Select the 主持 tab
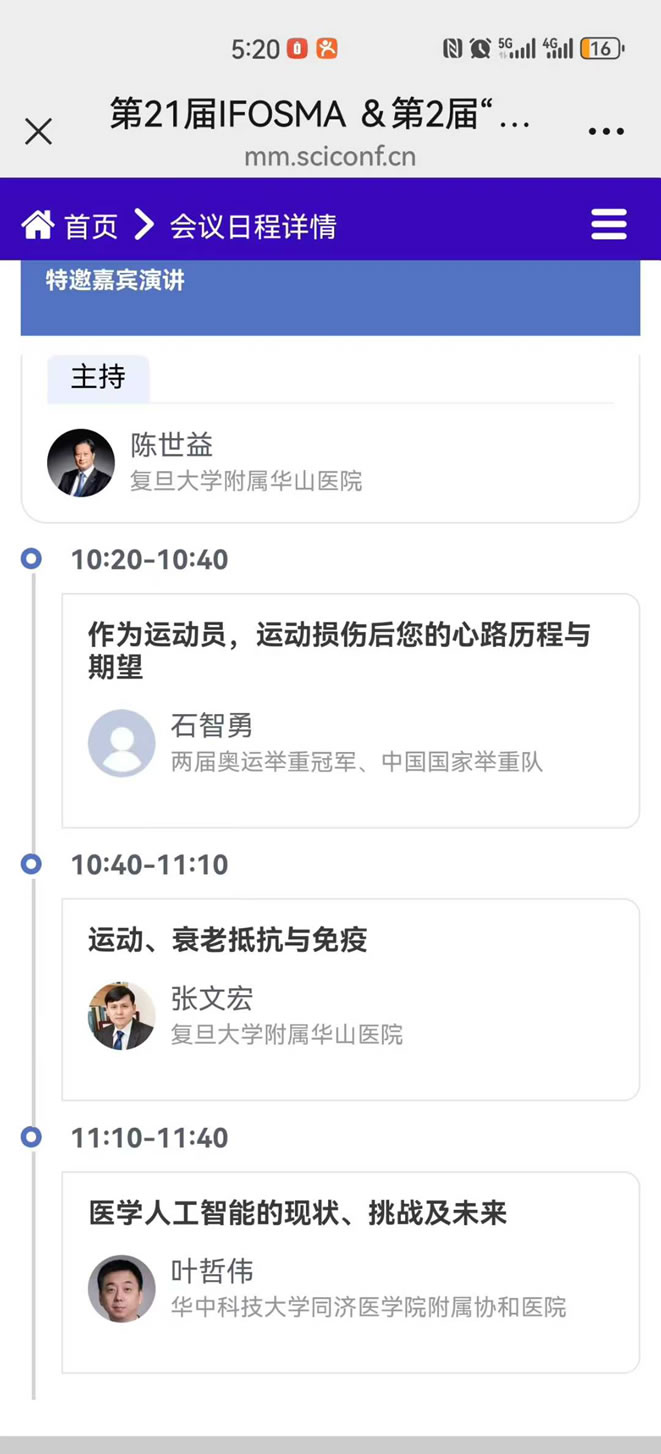The width and height of the screenshot is (661, 1454). (98, 378)
